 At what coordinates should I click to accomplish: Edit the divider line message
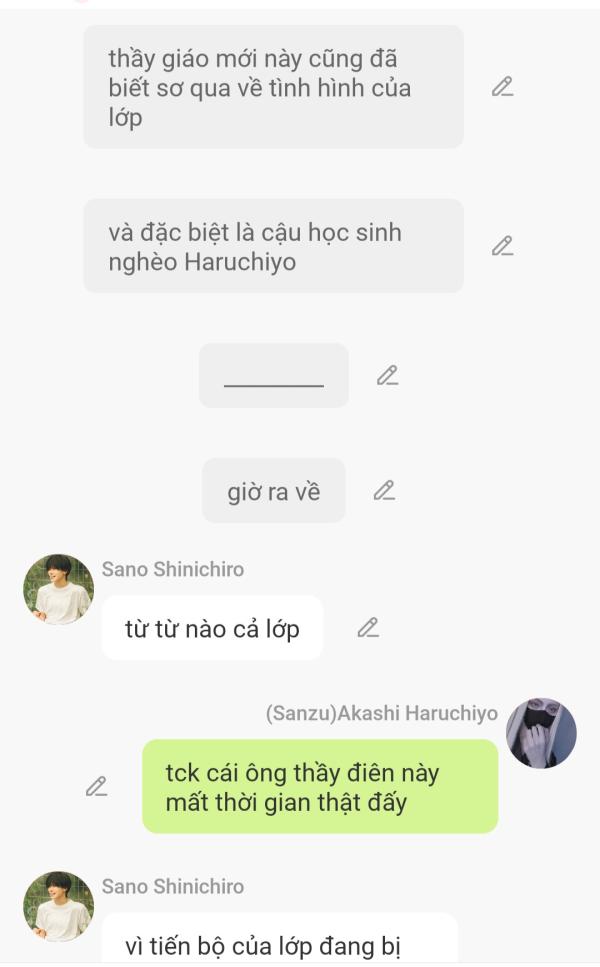click(x=387, y=376)
